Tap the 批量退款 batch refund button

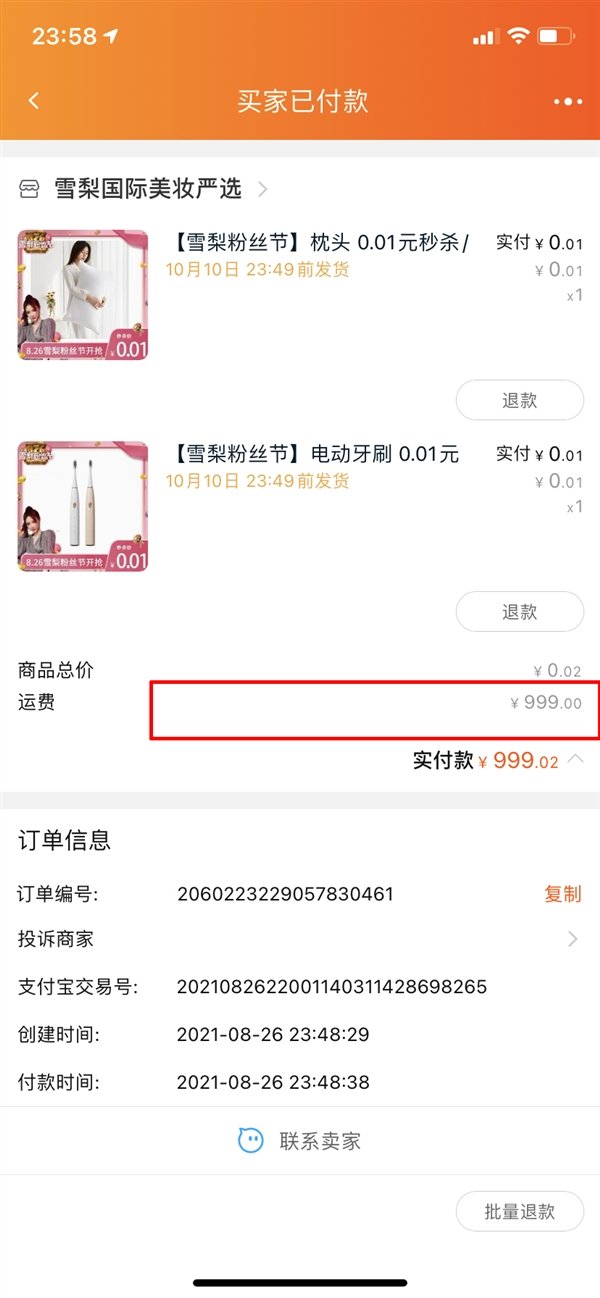tap(519, 1211)
